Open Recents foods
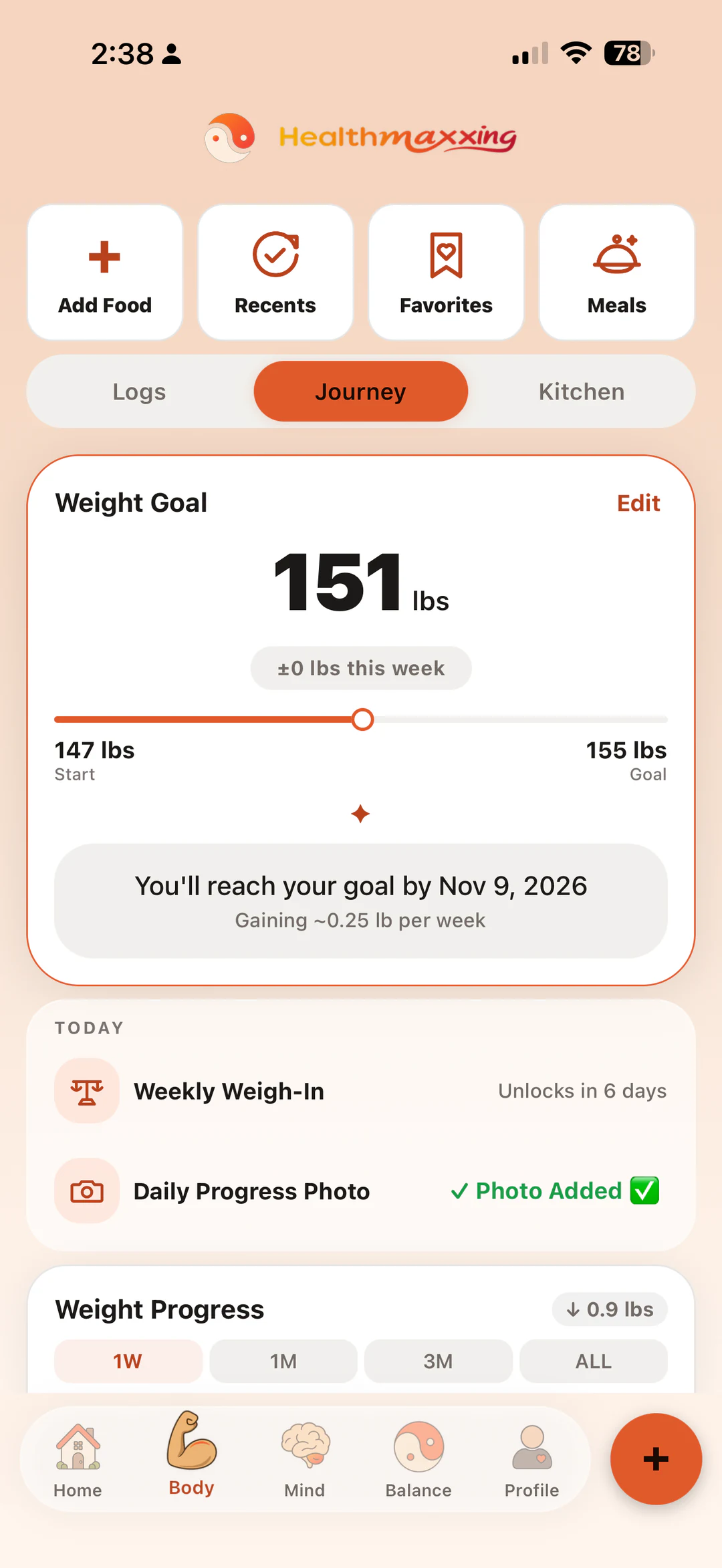 click(275, 272)
